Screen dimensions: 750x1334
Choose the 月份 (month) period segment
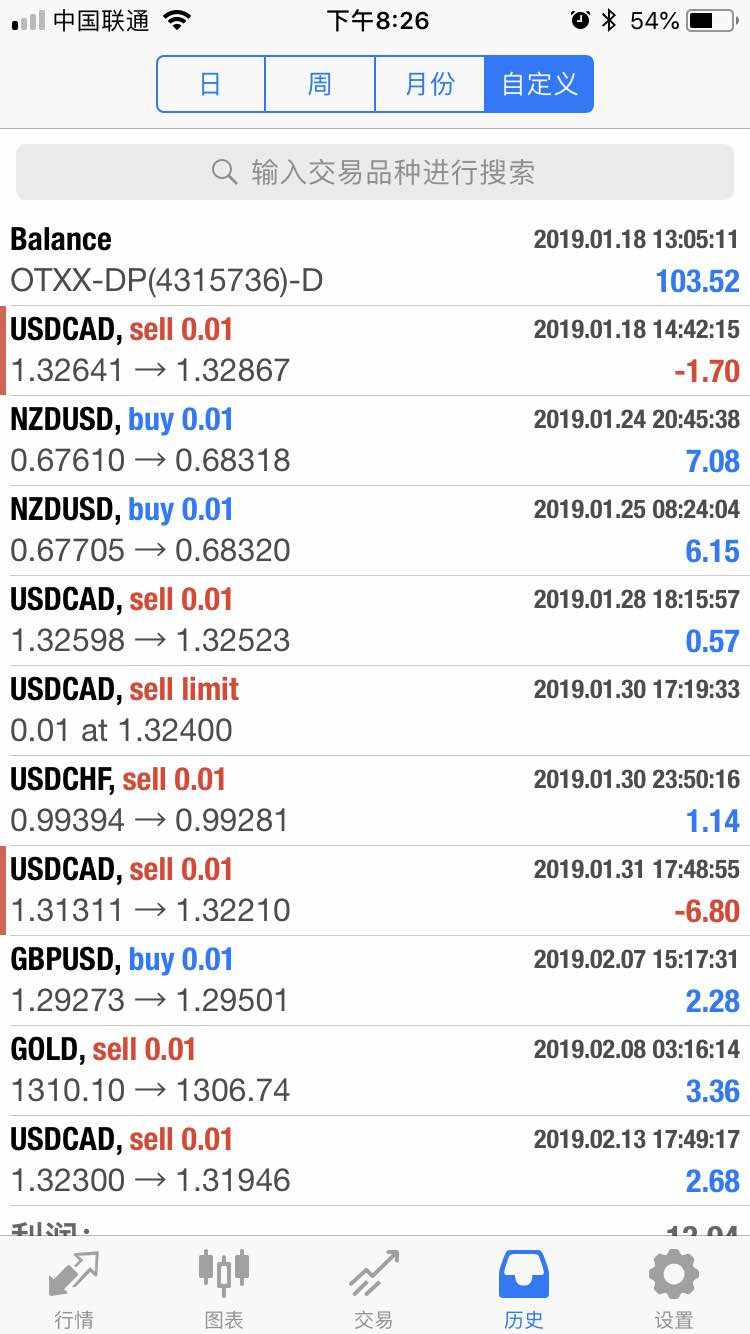(x=430, y=84)
